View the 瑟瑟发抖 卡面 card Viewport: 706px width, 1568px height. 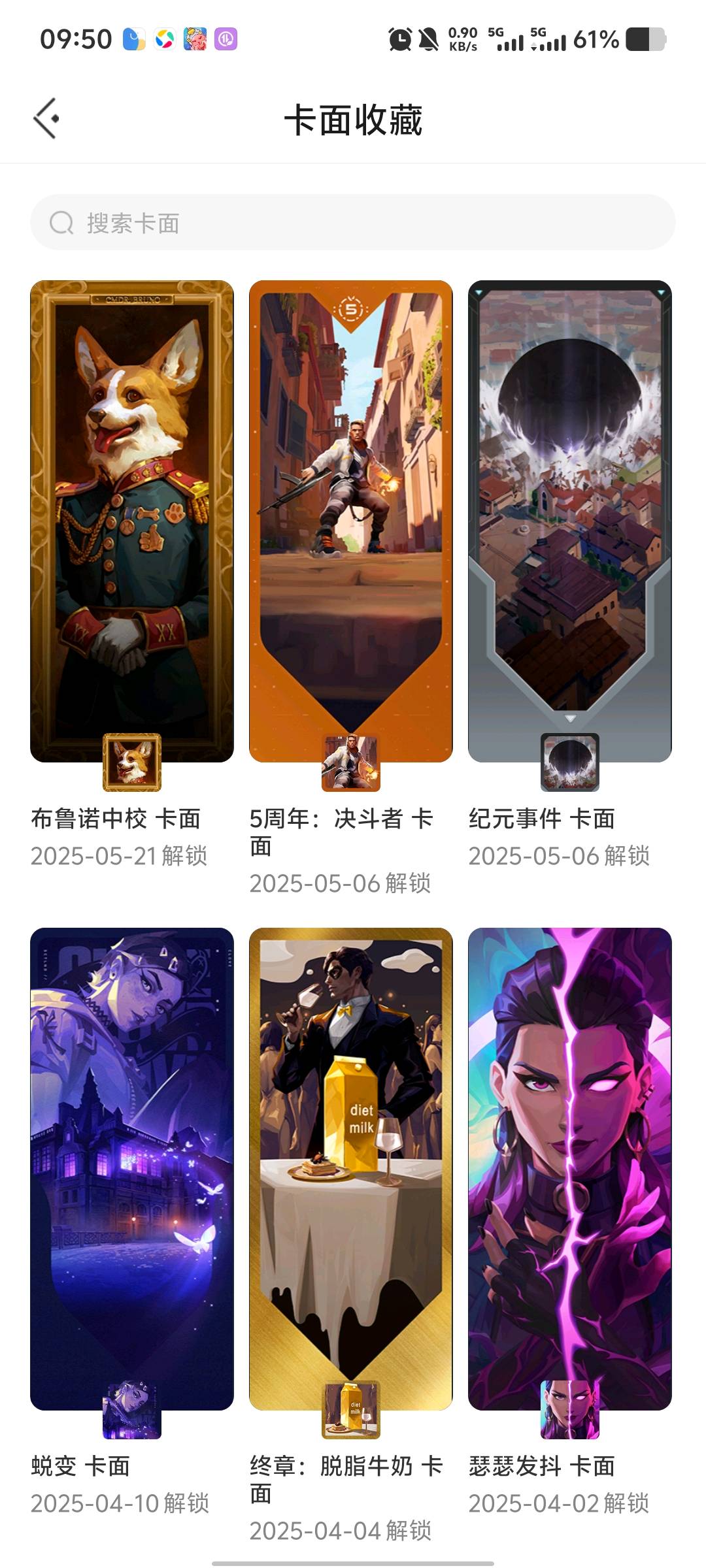coord(570,1168)
